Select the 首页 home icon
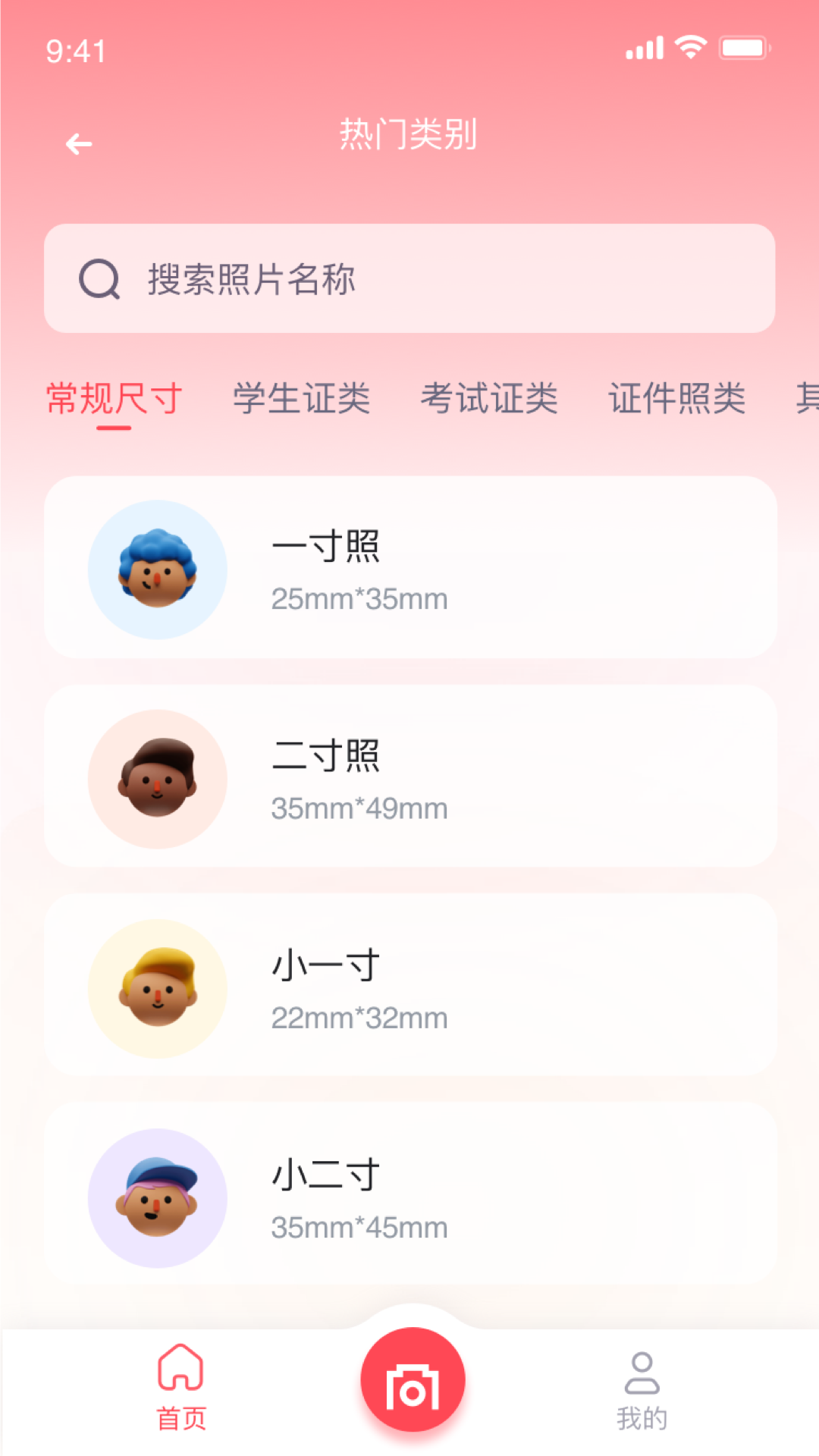Viewport: 819px width, 1456px height. click(x=180, y=1382)
